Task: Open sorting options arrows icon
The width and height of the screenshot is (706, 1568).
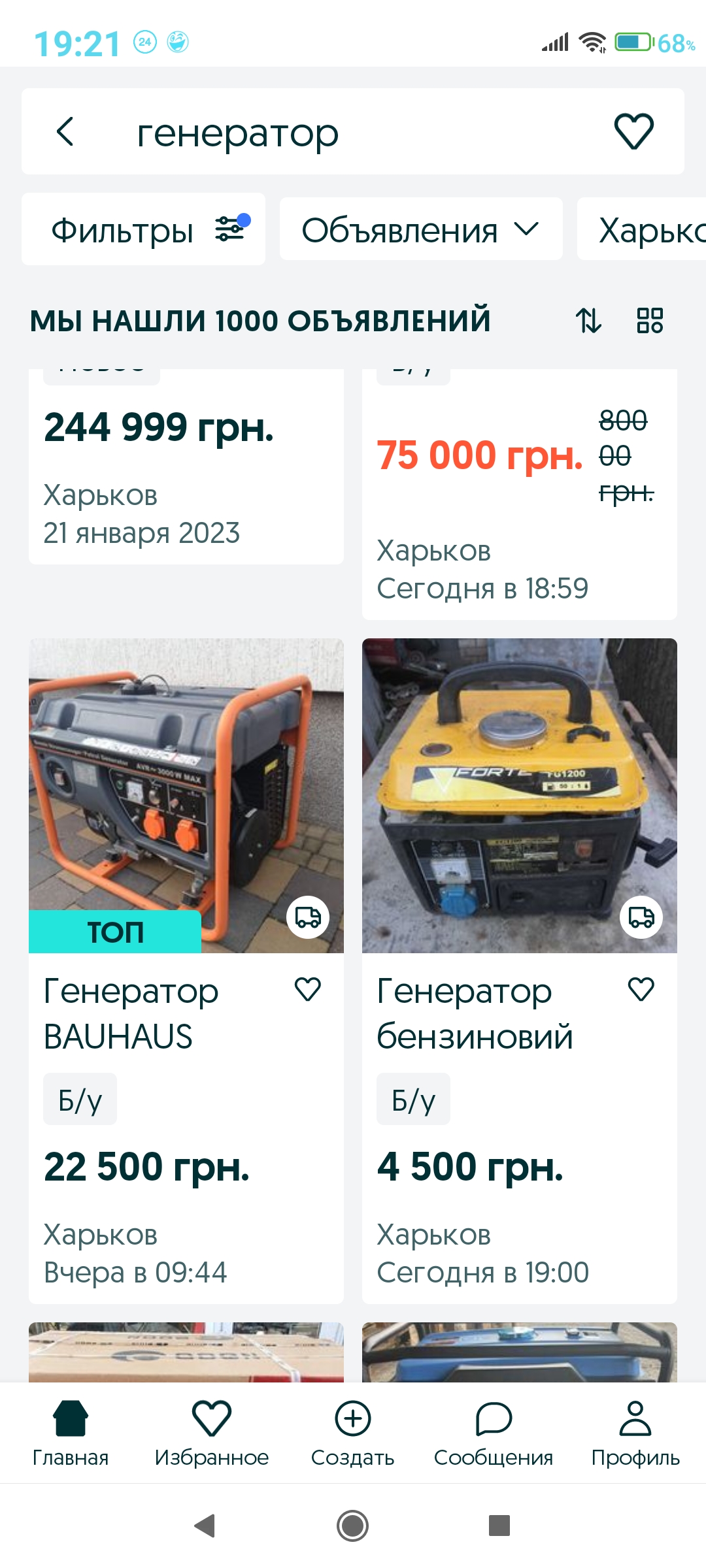Action: pos(588,321)
